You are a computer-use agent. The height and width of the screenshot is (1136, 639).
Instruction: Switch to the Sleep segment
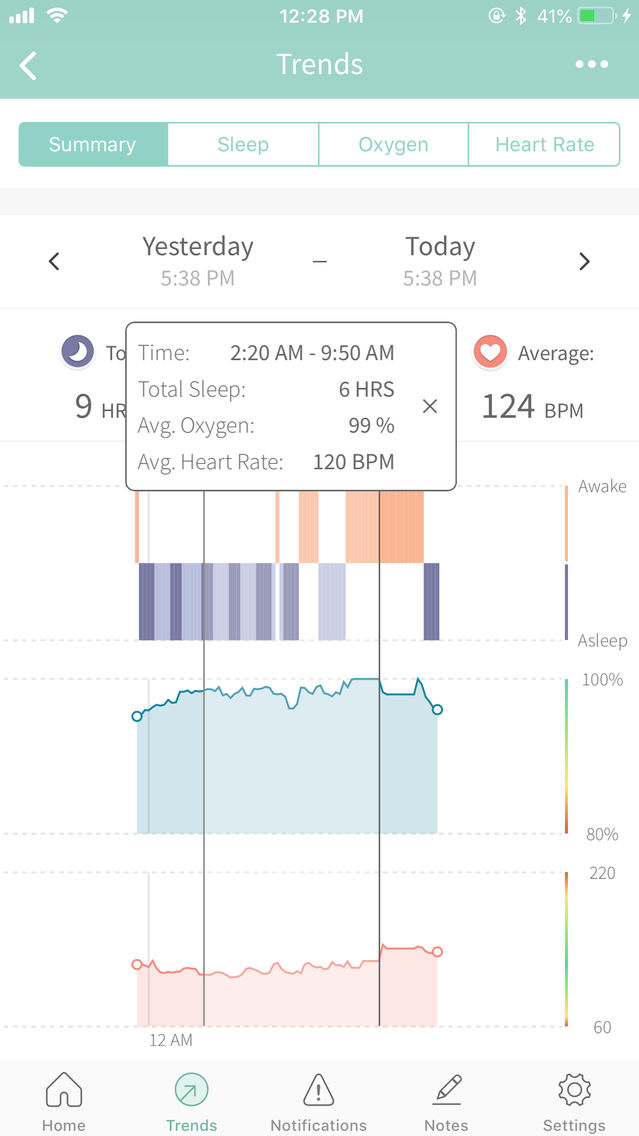[x=243, y=145]
